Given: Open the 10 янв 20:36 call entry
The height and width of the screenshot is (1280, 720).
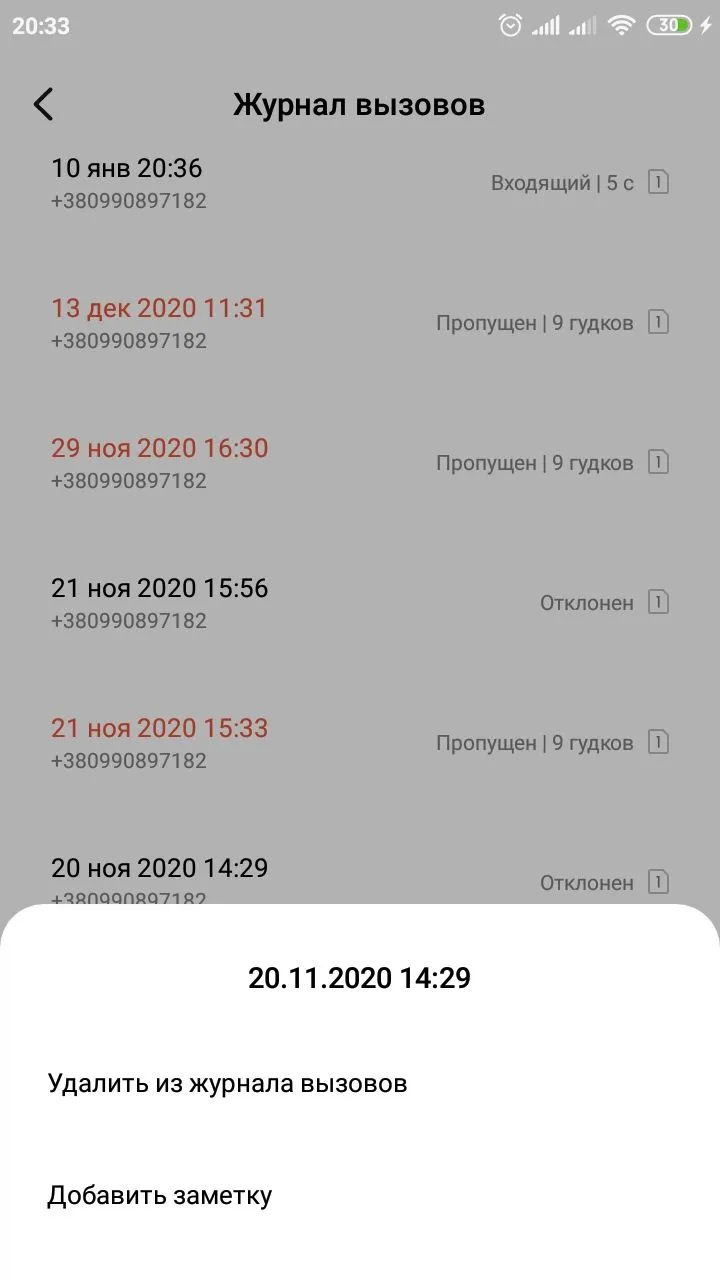Looking at the screenshot, I should pyautogui.click(x=360, y=183).
